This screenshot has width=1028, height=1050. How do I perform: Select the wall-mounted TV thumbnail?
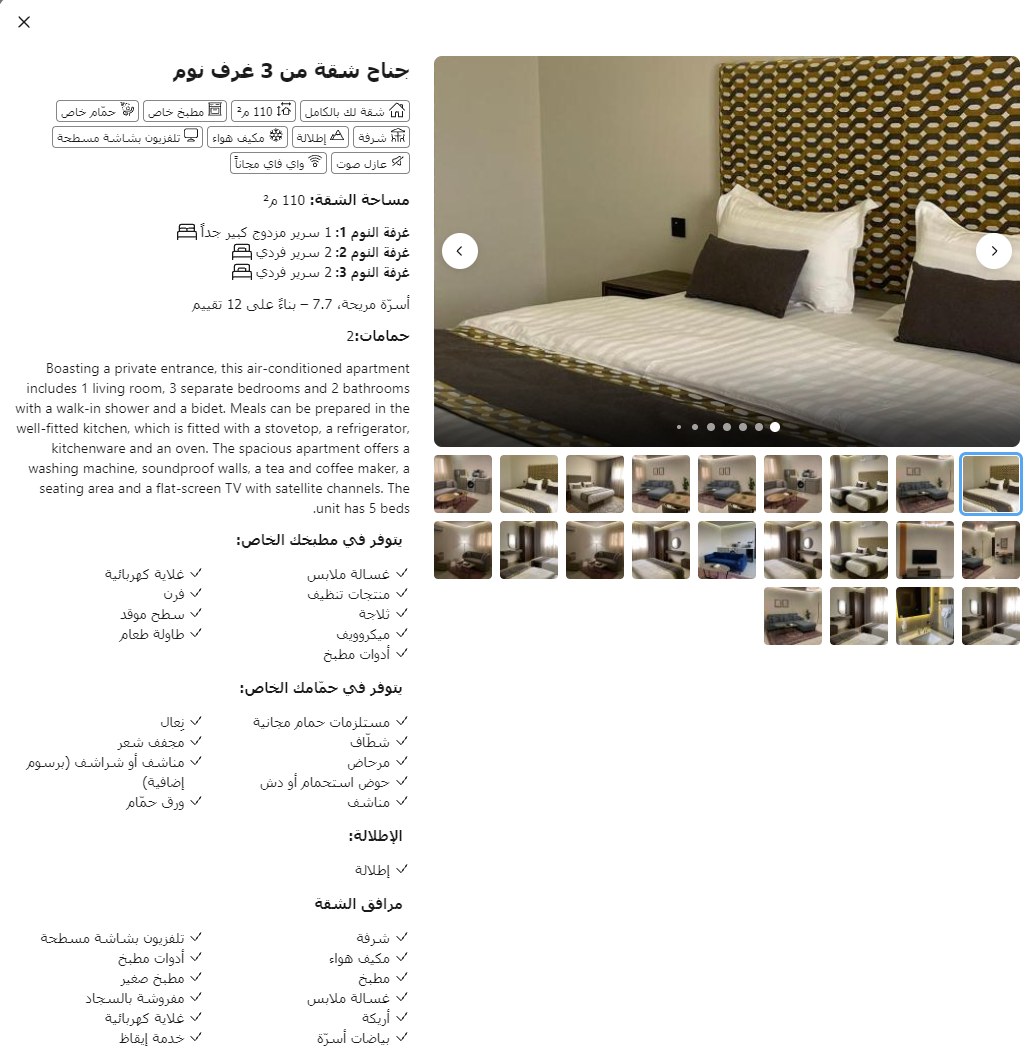pyautogui.click(x=925, y=550)
